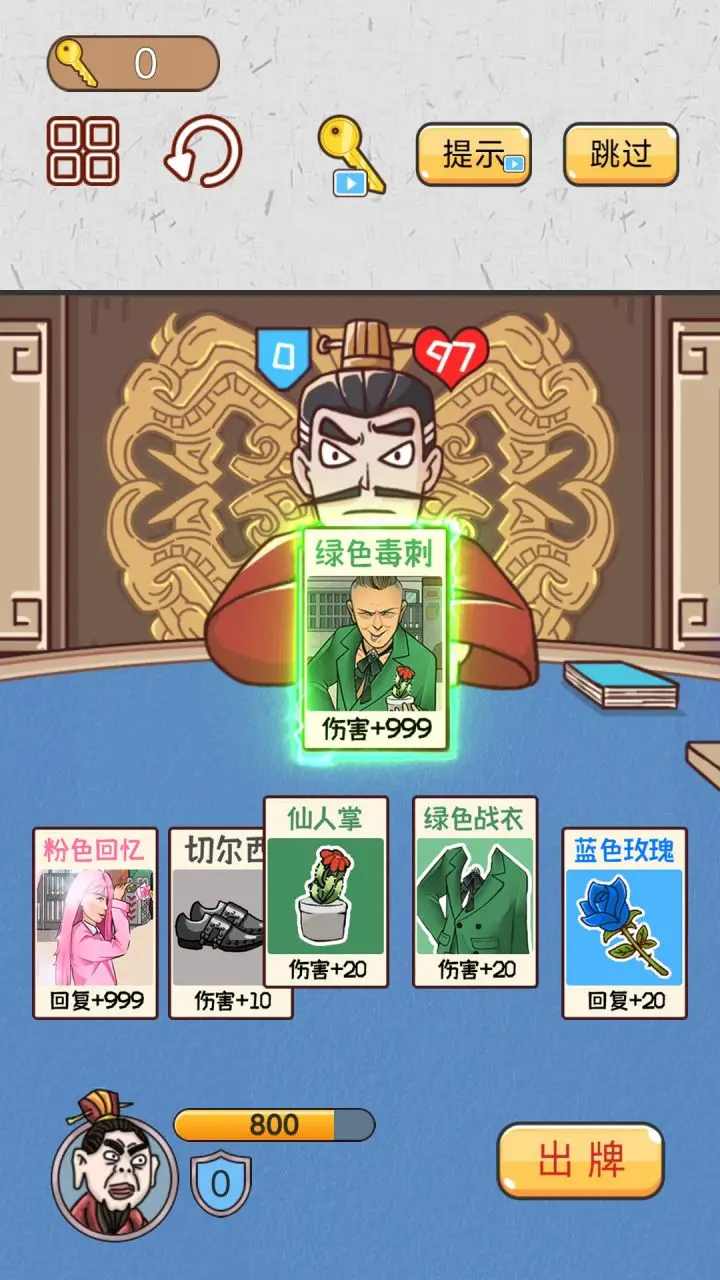Select the 粉色回忆 card

[95, 922]
